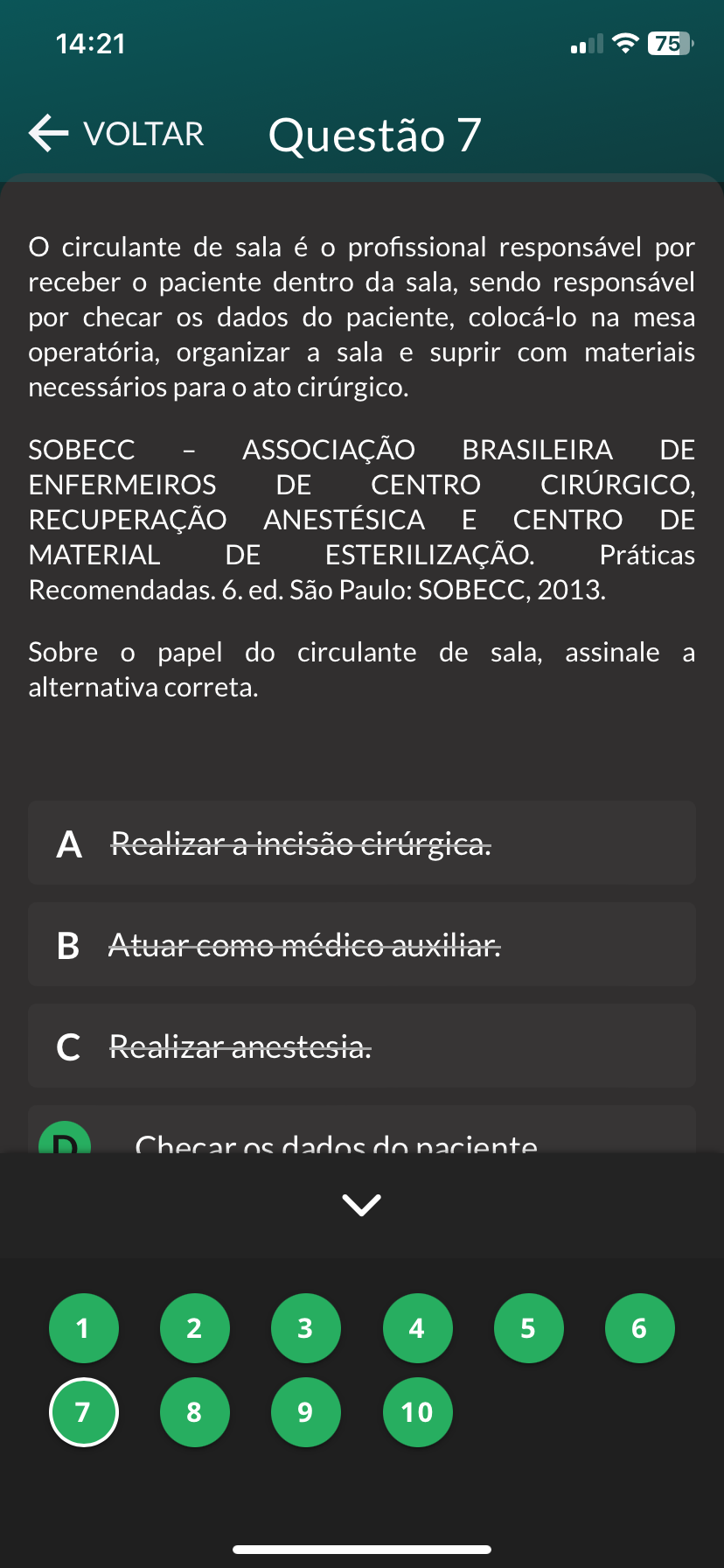724x1568 pixels.
Task: Collapse the question number panel with the chevron
Action: (x=362, y=1205)
